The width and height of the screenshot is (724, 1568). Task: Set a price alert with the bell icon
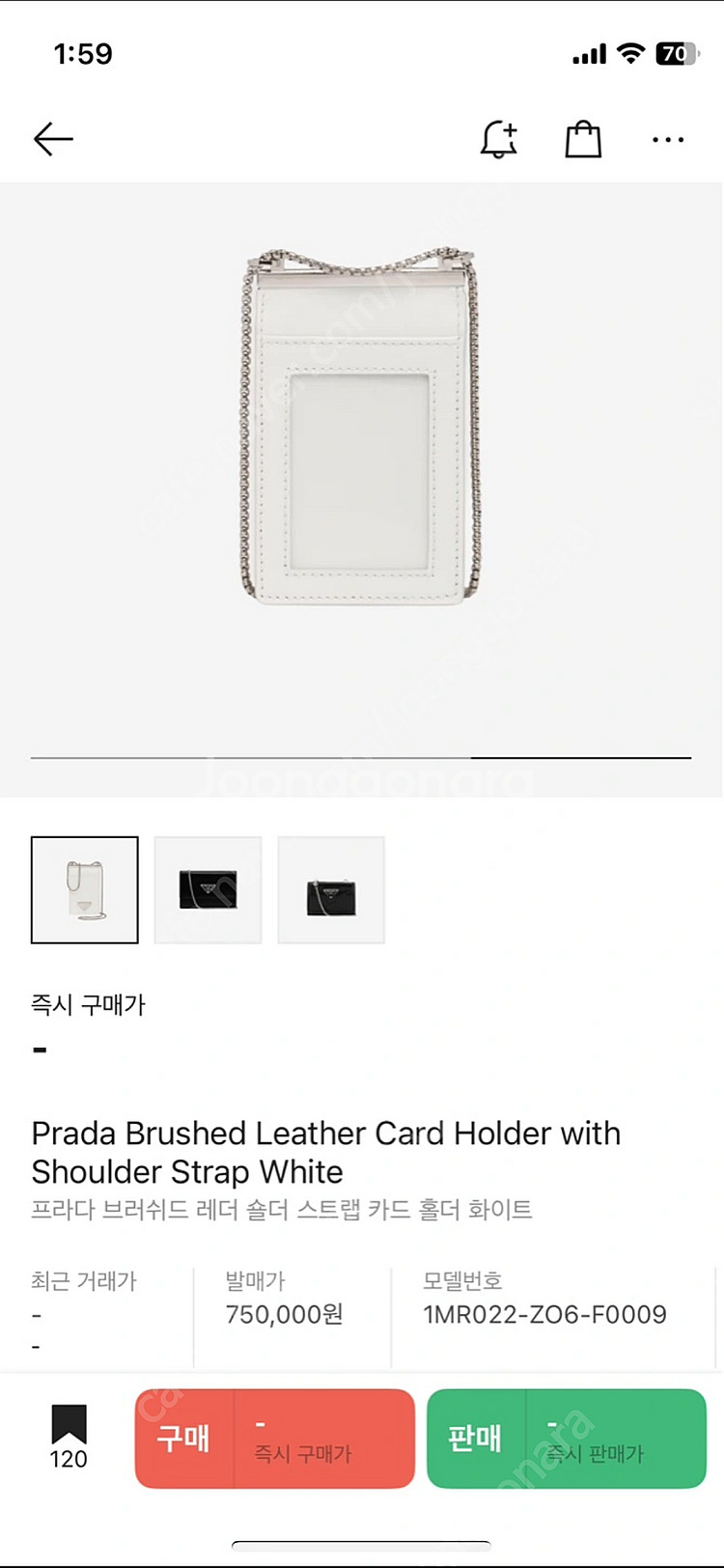tap(498, 140)
